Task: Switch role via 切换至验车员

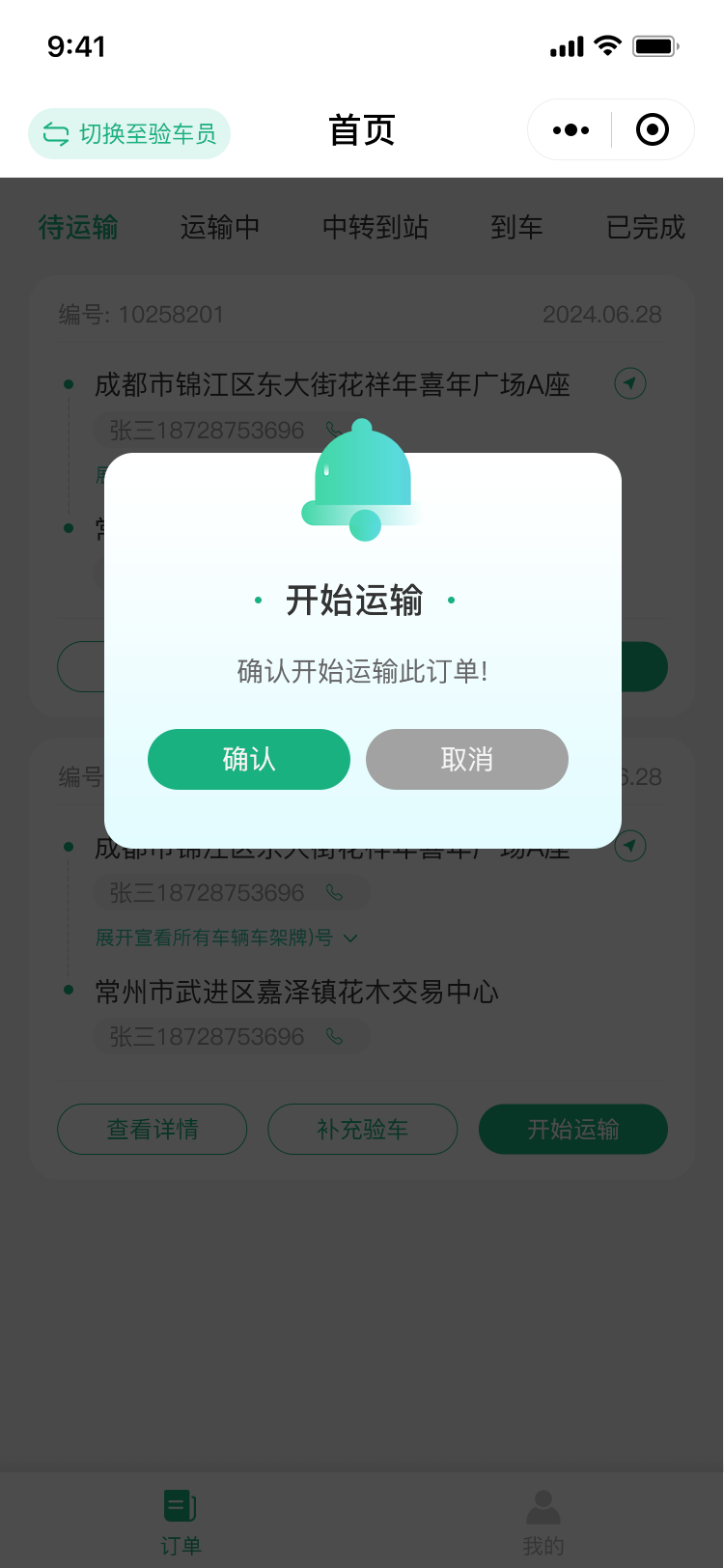Action: [129, 133]
